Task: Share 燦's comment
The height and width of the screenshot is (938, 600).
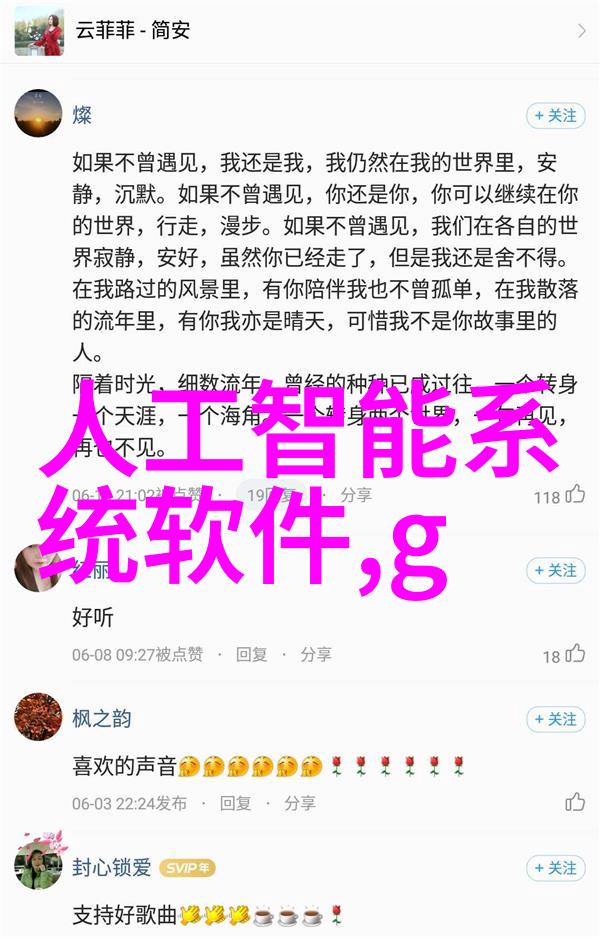Action: (x=355, y=495)
